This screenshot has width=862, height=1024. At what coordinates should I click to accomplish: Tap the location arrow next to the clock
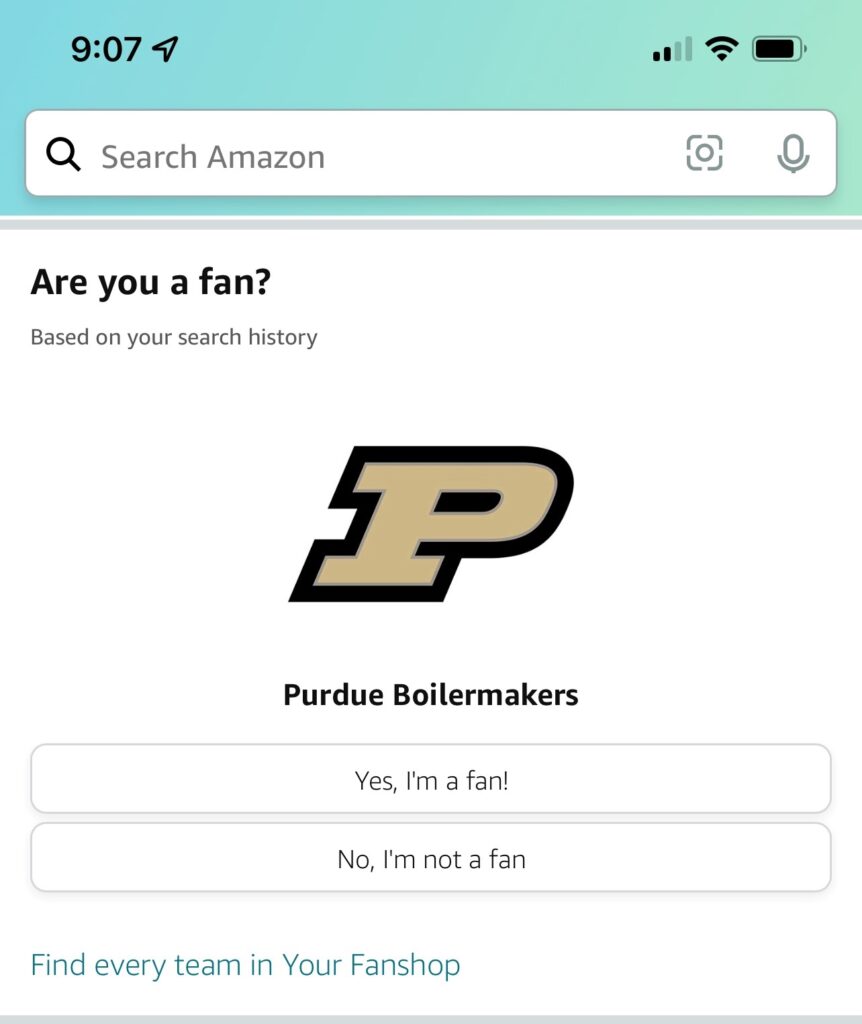click(163, 46)
